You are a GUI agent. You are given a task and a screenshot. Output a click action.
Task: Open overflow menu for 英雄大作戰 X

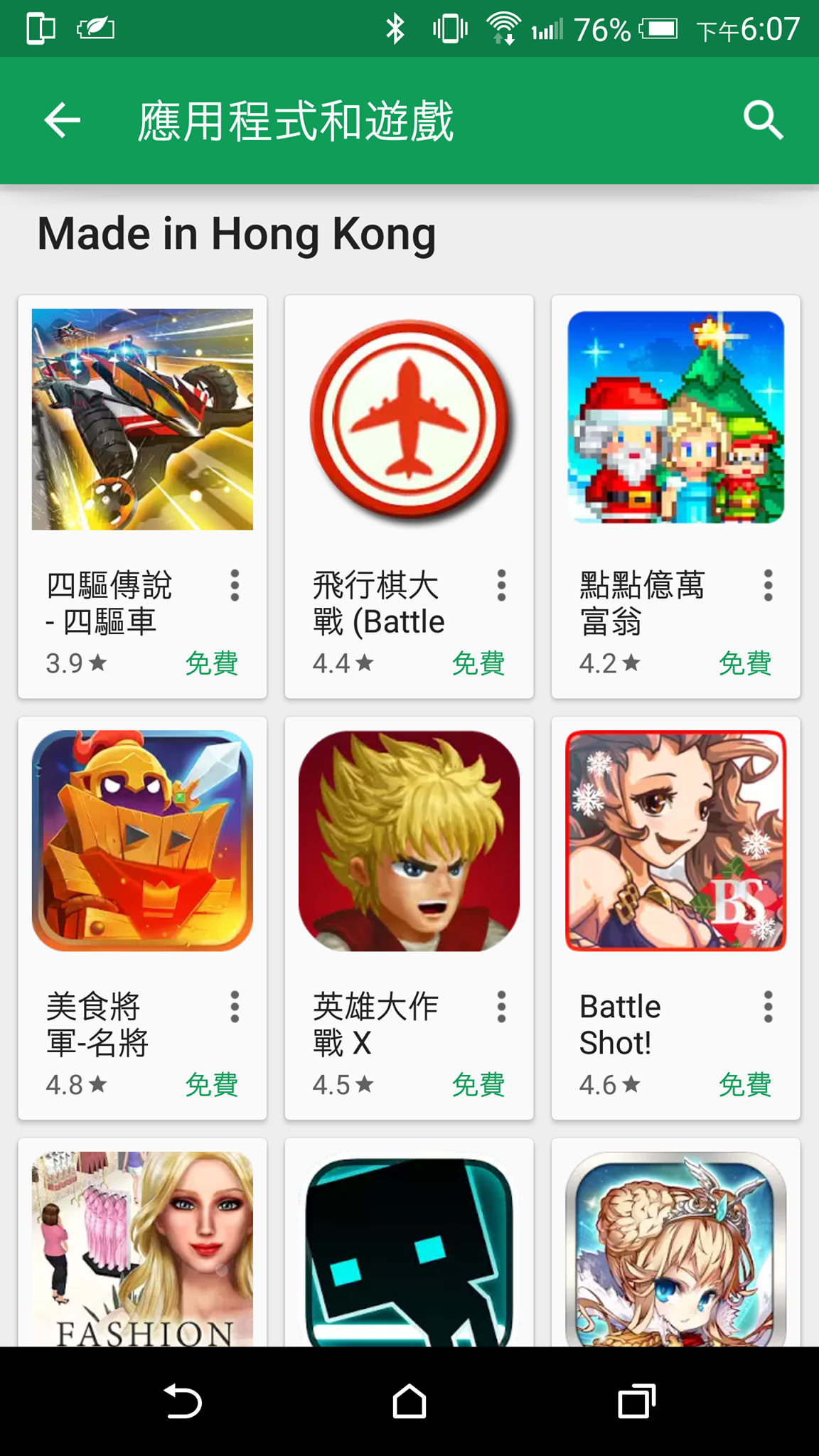(x=501, y=1007)
